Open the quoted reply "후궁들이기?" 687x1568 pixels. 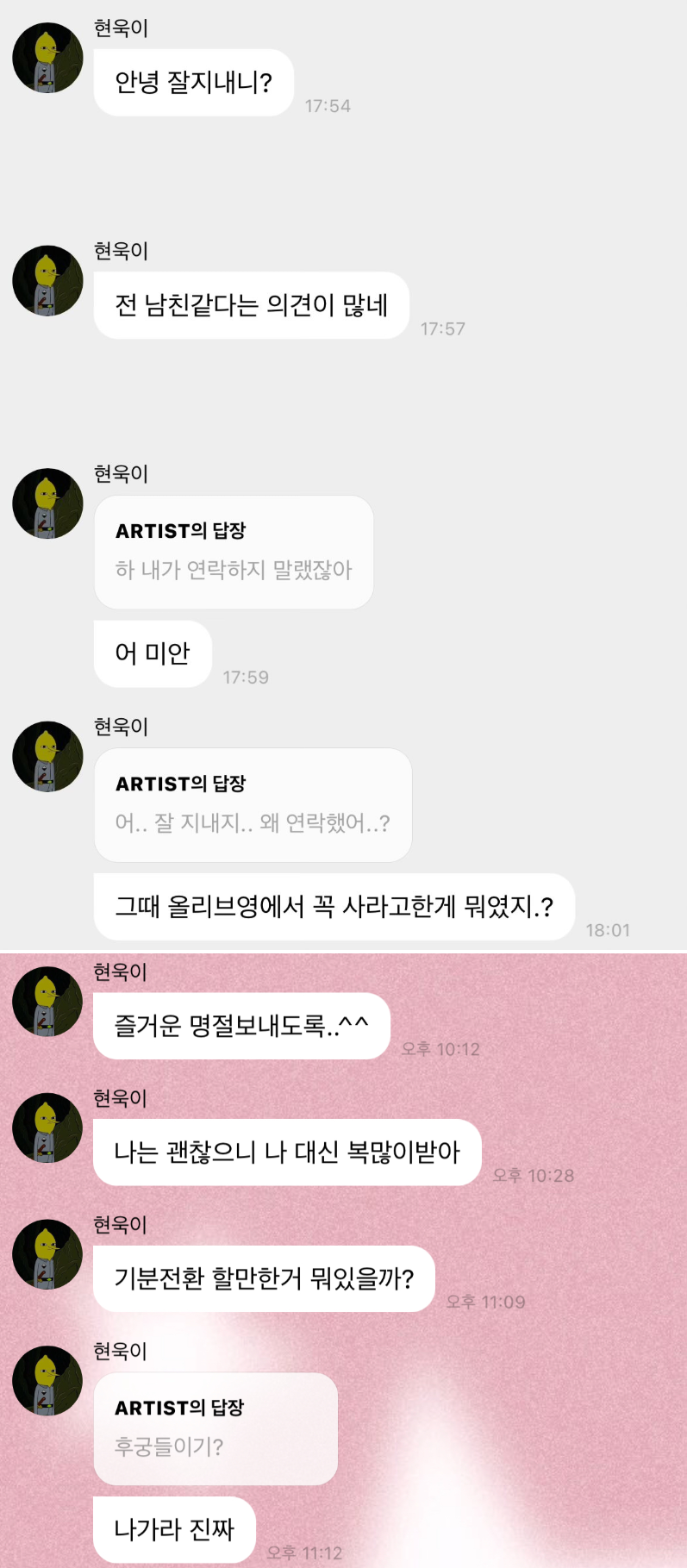click(x=215, y=1428)
